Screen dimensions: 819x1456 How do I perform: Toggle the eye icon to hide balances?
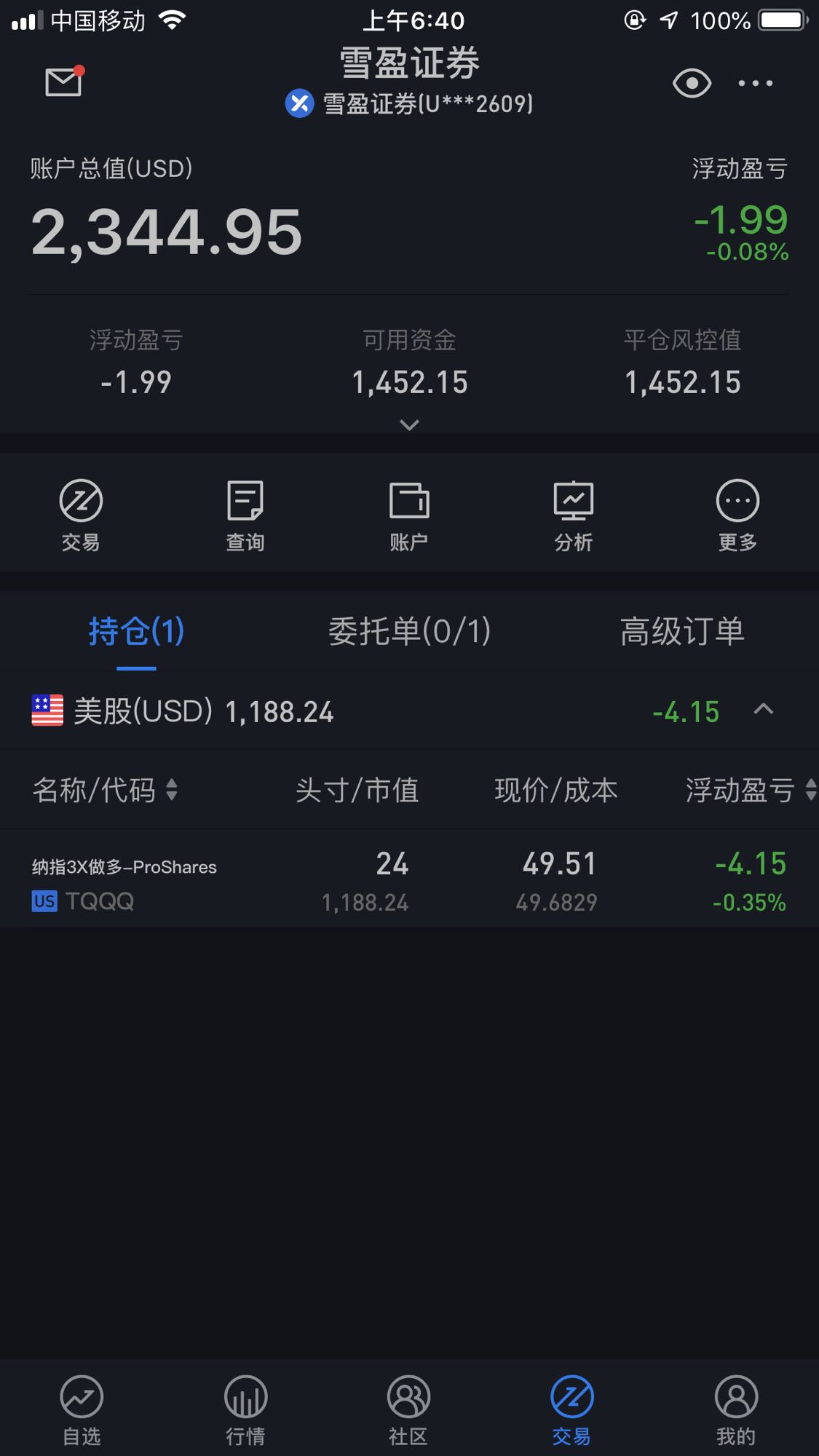(692, 83)
